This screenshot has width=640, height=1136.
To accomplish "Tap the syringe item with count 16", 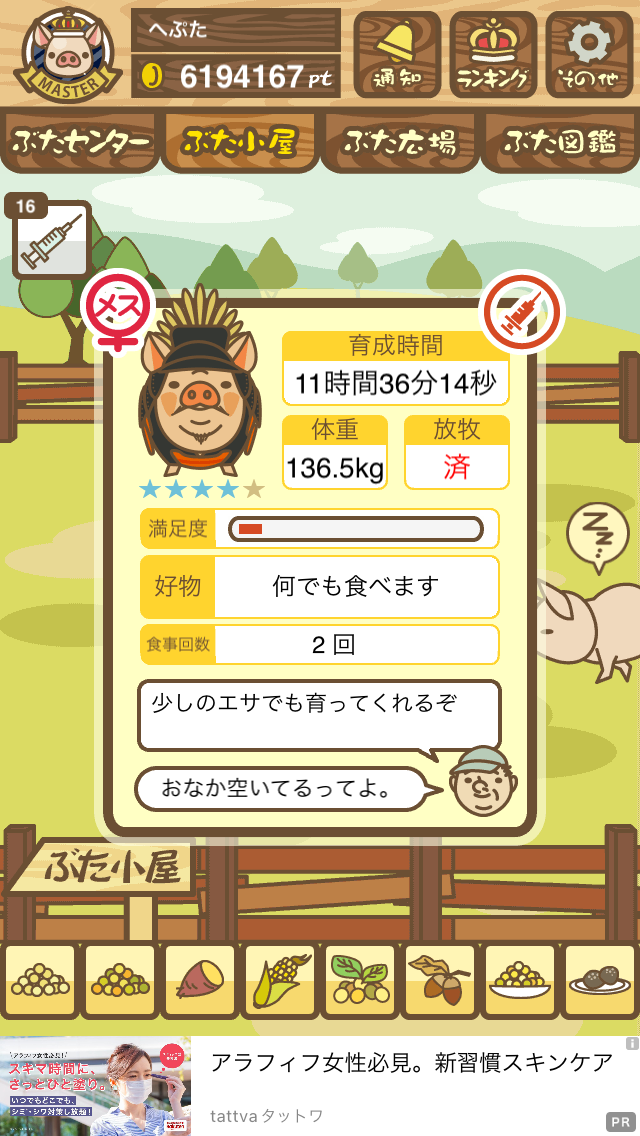I will pos(51,241).
